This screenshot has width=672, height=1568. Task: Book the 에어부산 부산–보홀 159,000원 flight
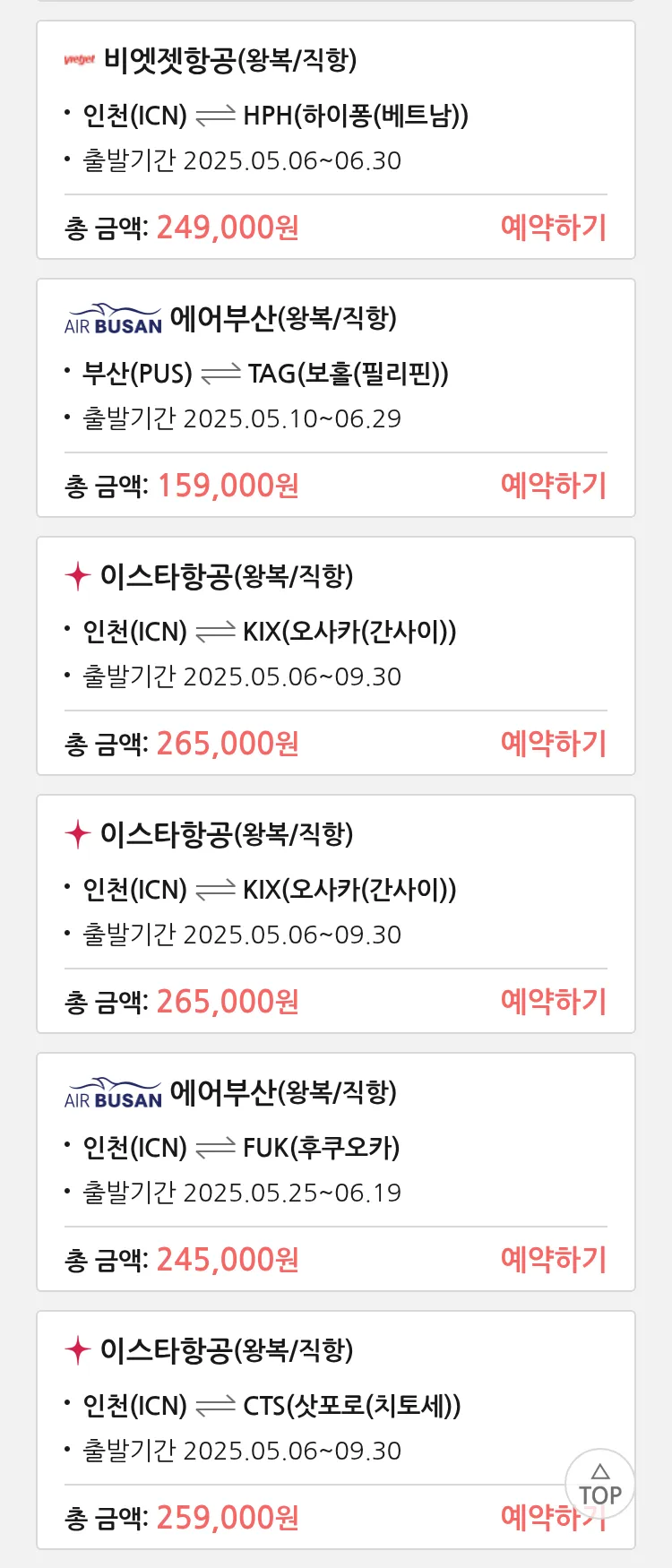(553, 486)
